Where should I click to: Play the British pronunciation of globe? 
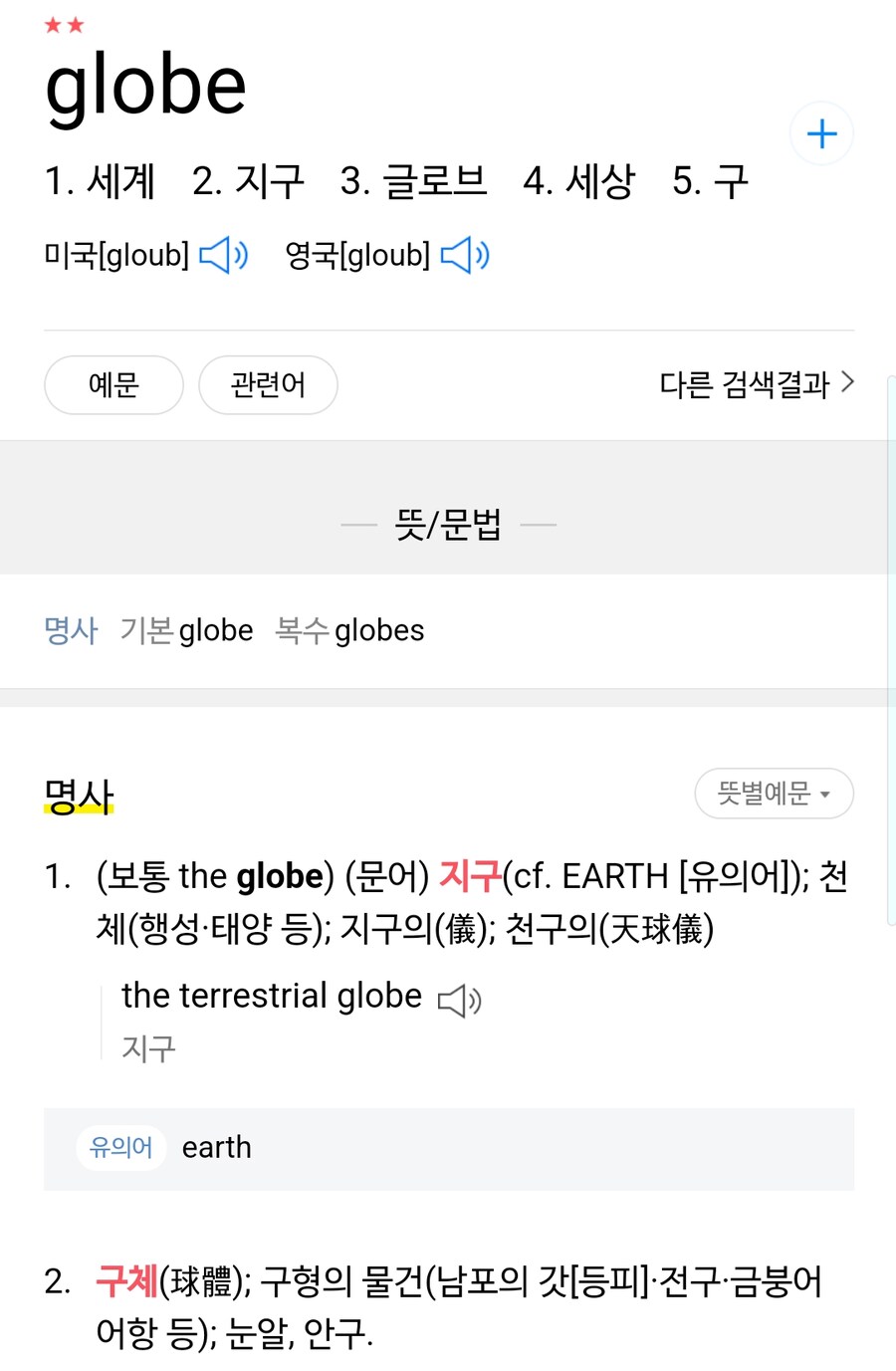[x=465, y=256]
